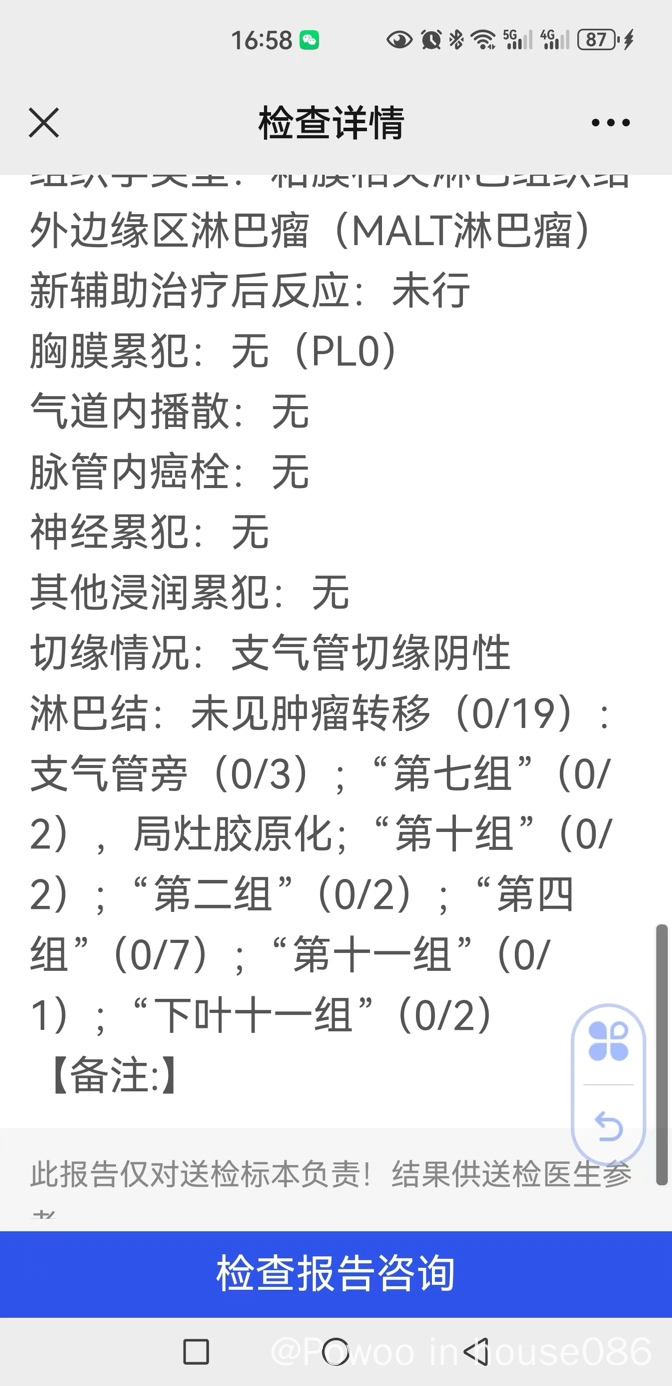The width and height of the screenshot is (672, 1386).
Task: Open the floating four-leaf shortcut icon
Action: click(x=608, y=1041)
